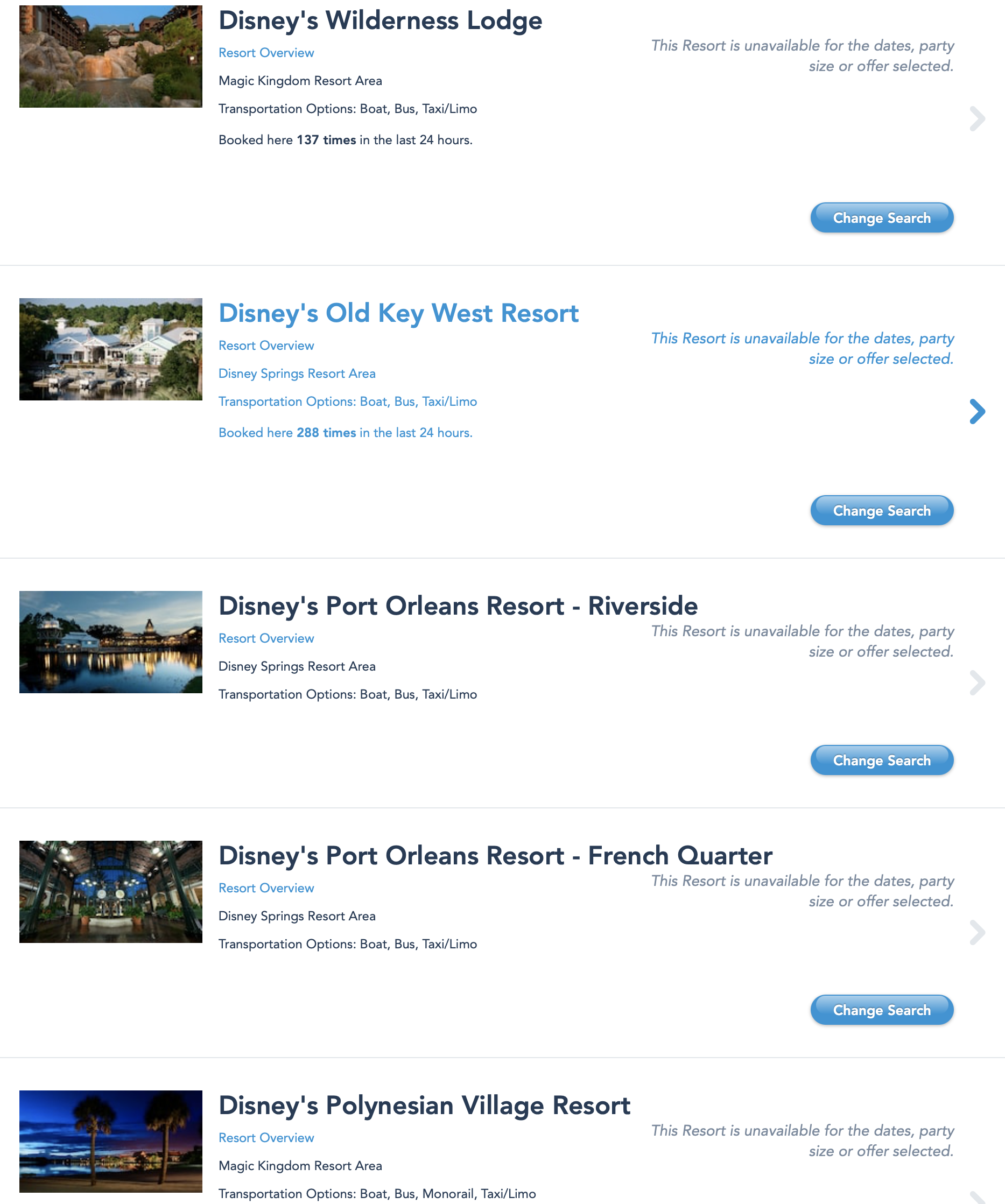This screenshot has width=1005, height=1204.
Task: Open Disney's Old Key West Resort title
Action: [x=398, y=313]
